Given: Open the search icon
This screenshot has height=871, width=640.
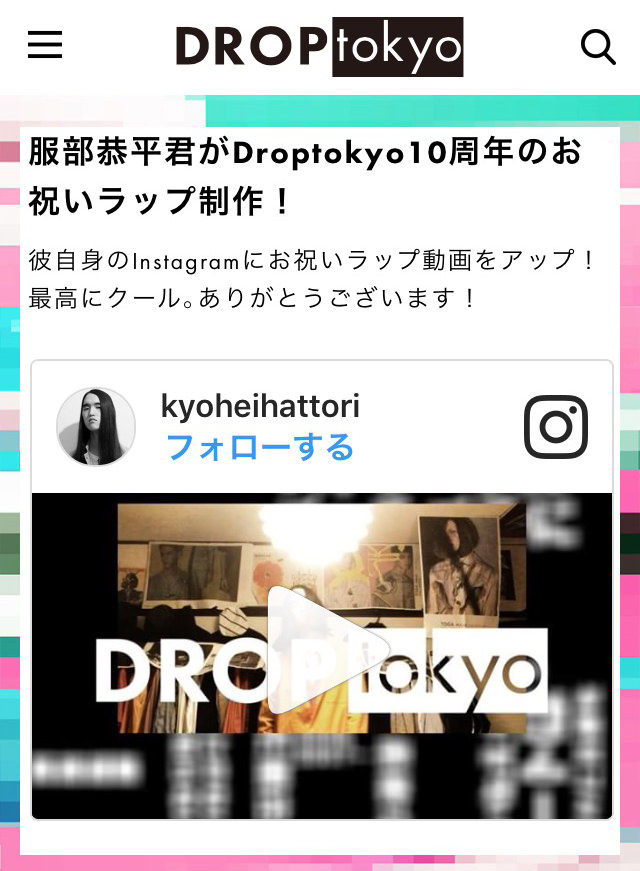Looking at the screenshot, I should (598, 46).
